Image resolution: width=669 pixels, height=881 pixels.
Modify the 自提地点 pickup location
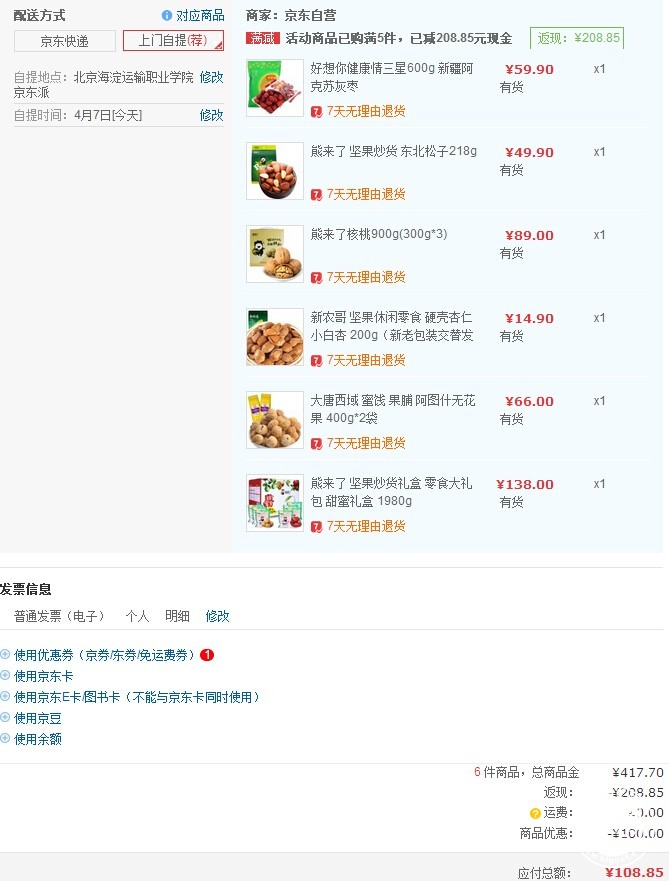(211, 77)
